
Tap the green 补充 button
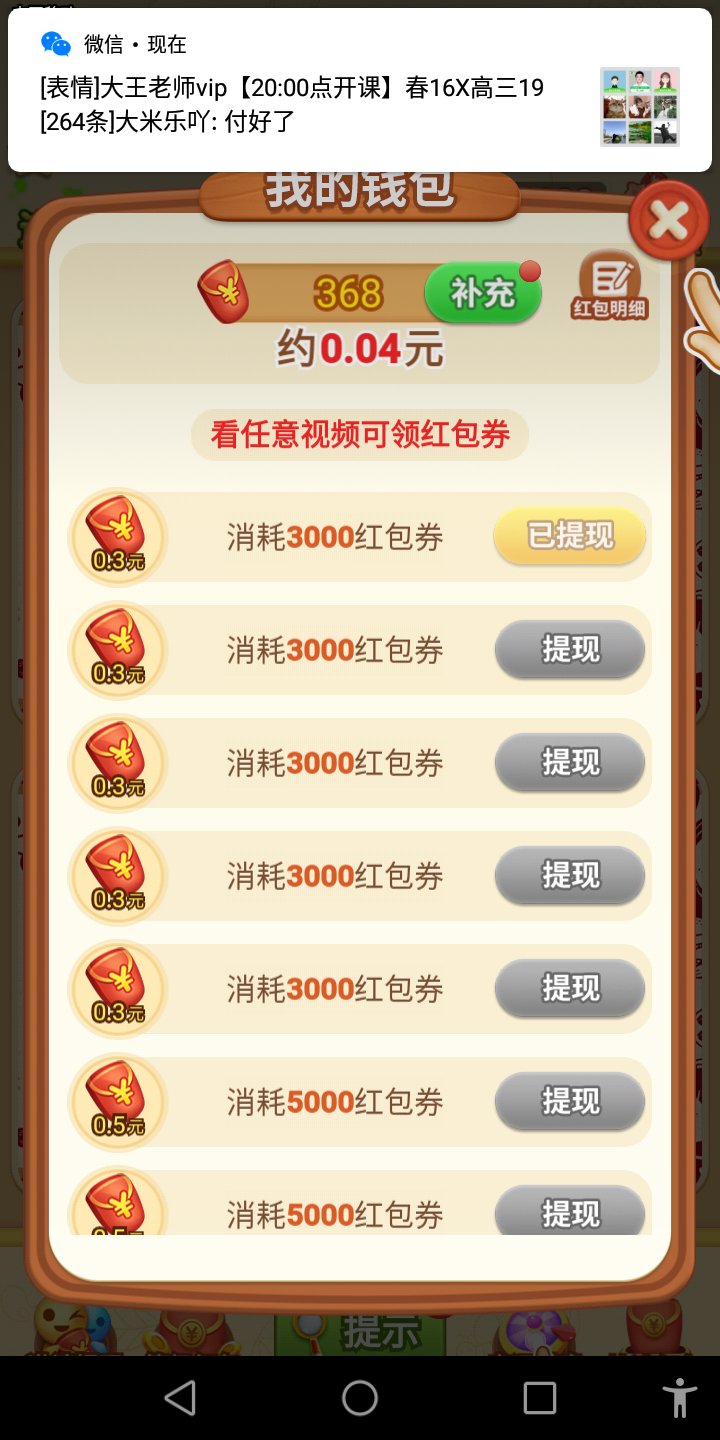point(483,293)
